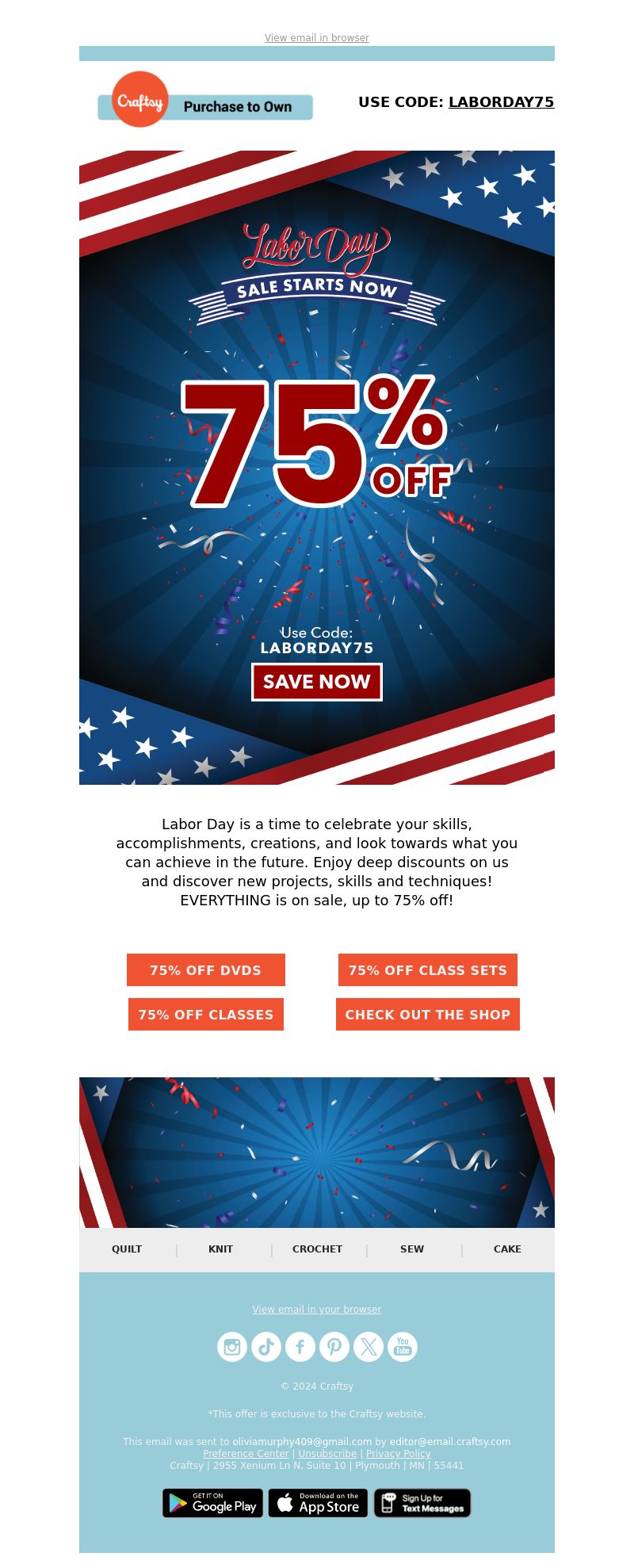Screen dimensions: 634x1568
Task: Check out the shop
Action: click(x=427, y=1015)
